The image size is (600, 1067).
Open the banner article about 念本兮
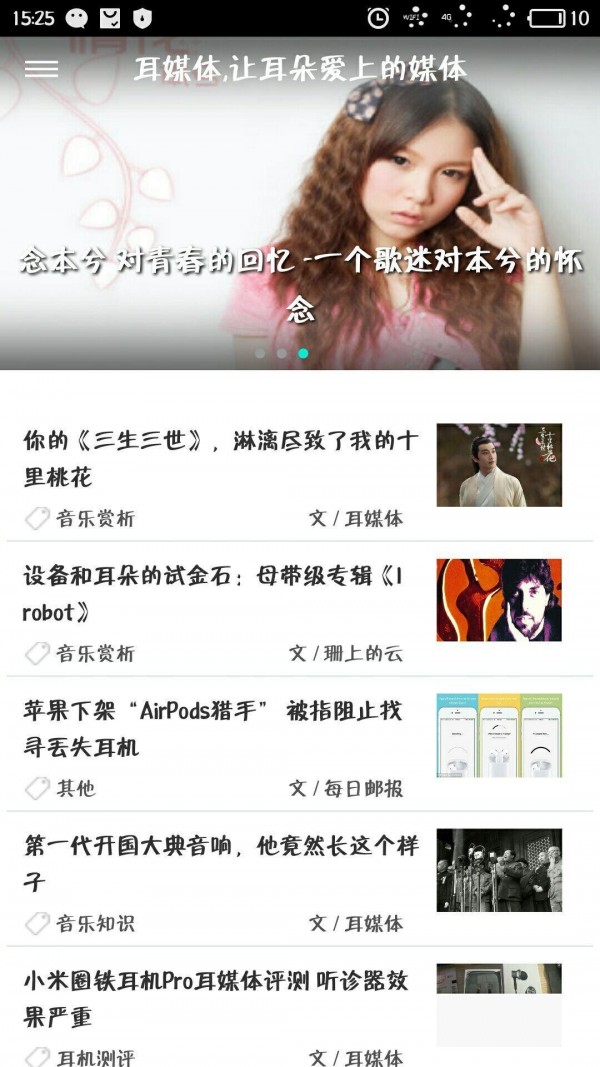(300, 280)
